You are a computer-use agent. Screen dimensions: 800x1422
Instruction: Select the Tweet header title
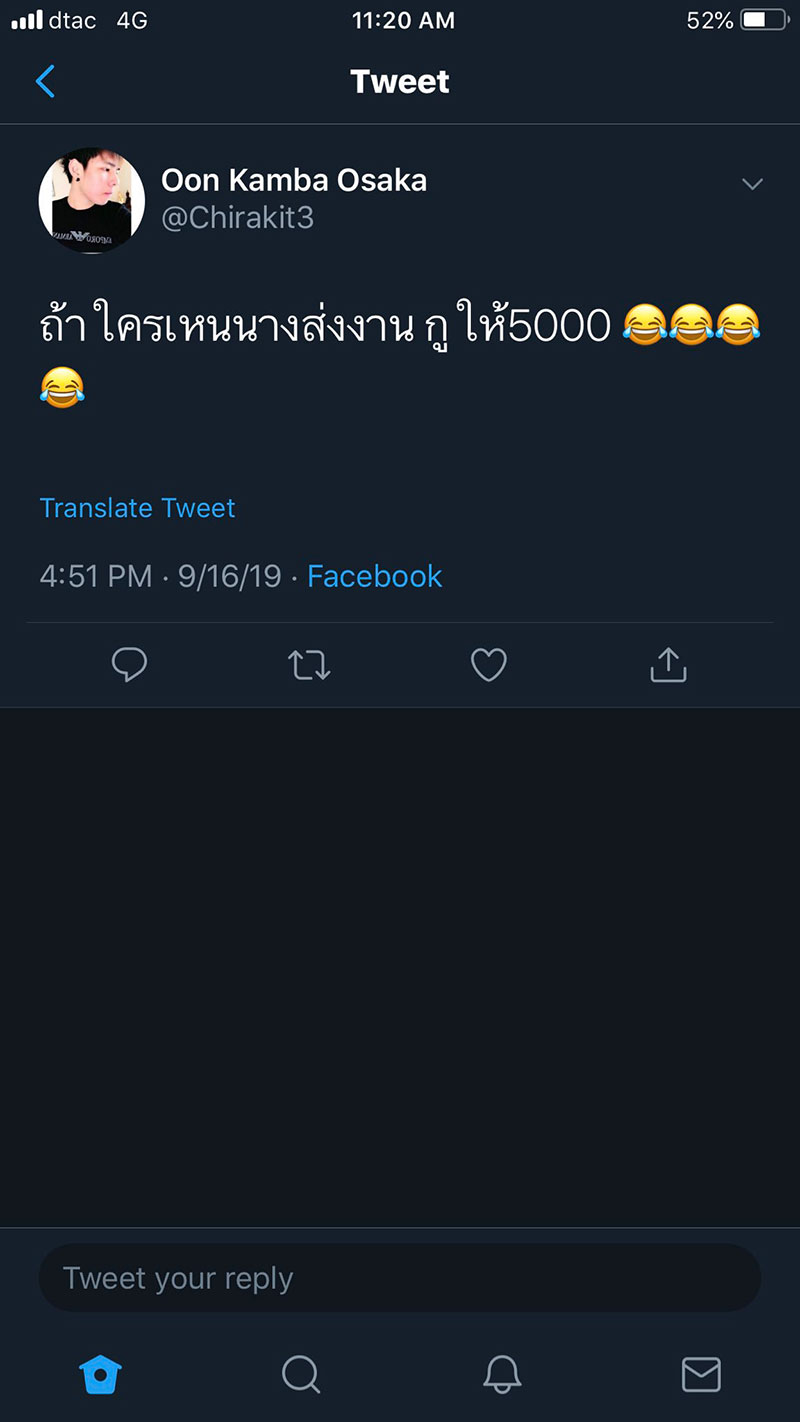pos(399,82)
